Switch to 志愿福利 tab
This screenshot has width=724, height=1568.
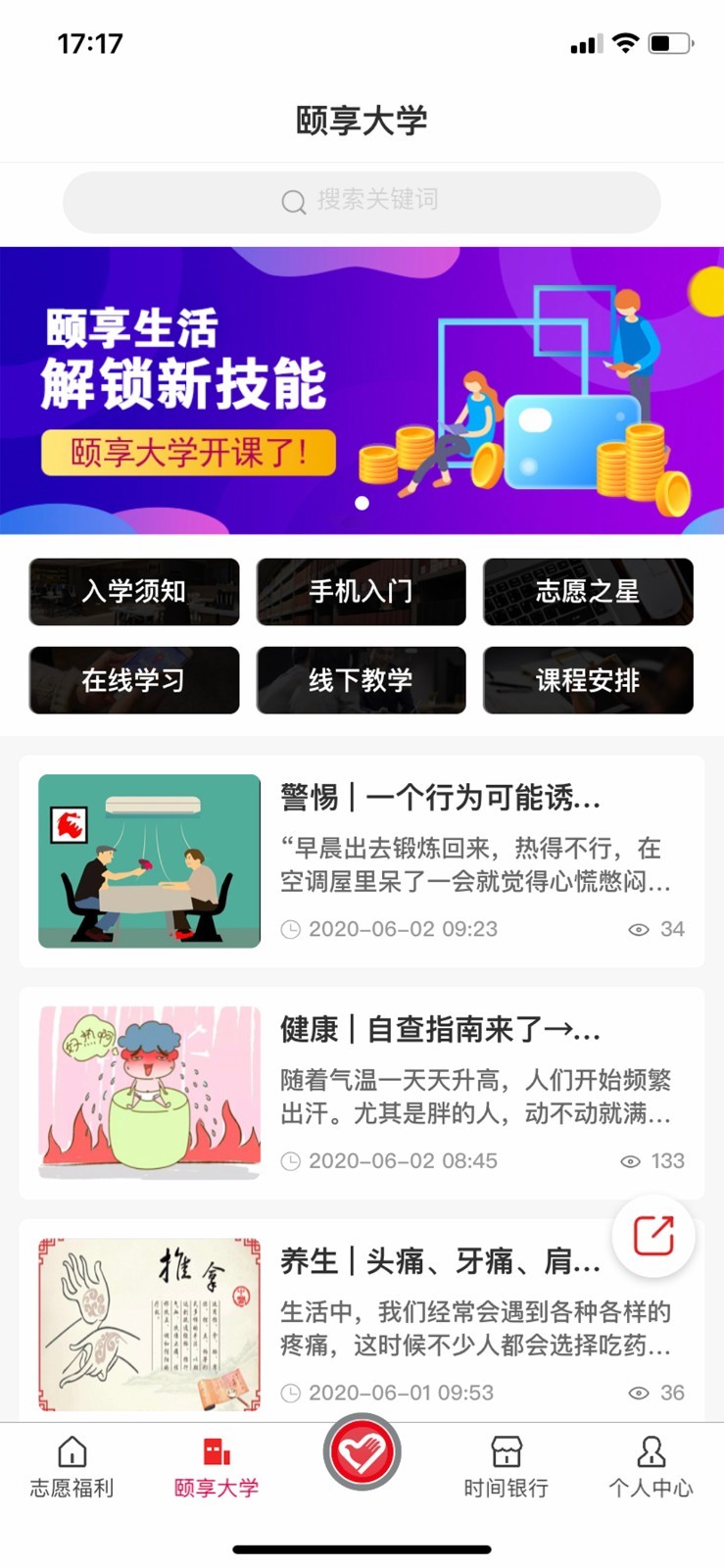72,1467
